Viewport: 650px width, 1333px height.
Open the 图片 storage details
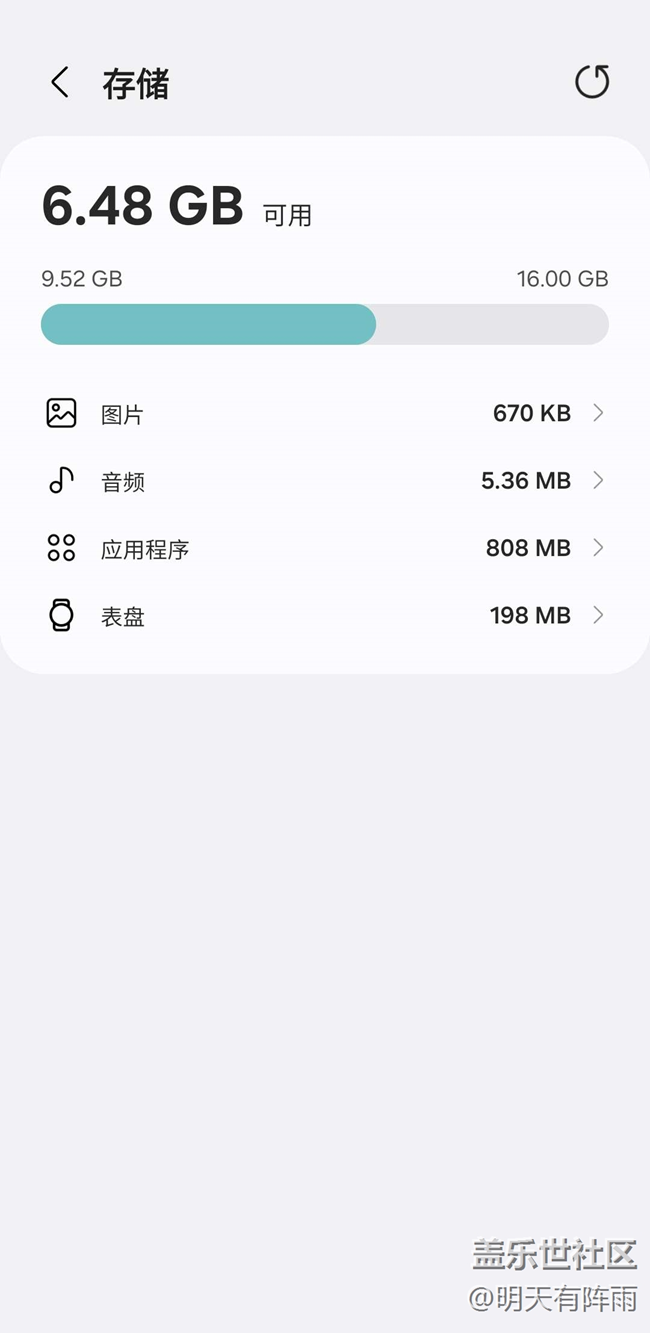[x=324, y=413]
